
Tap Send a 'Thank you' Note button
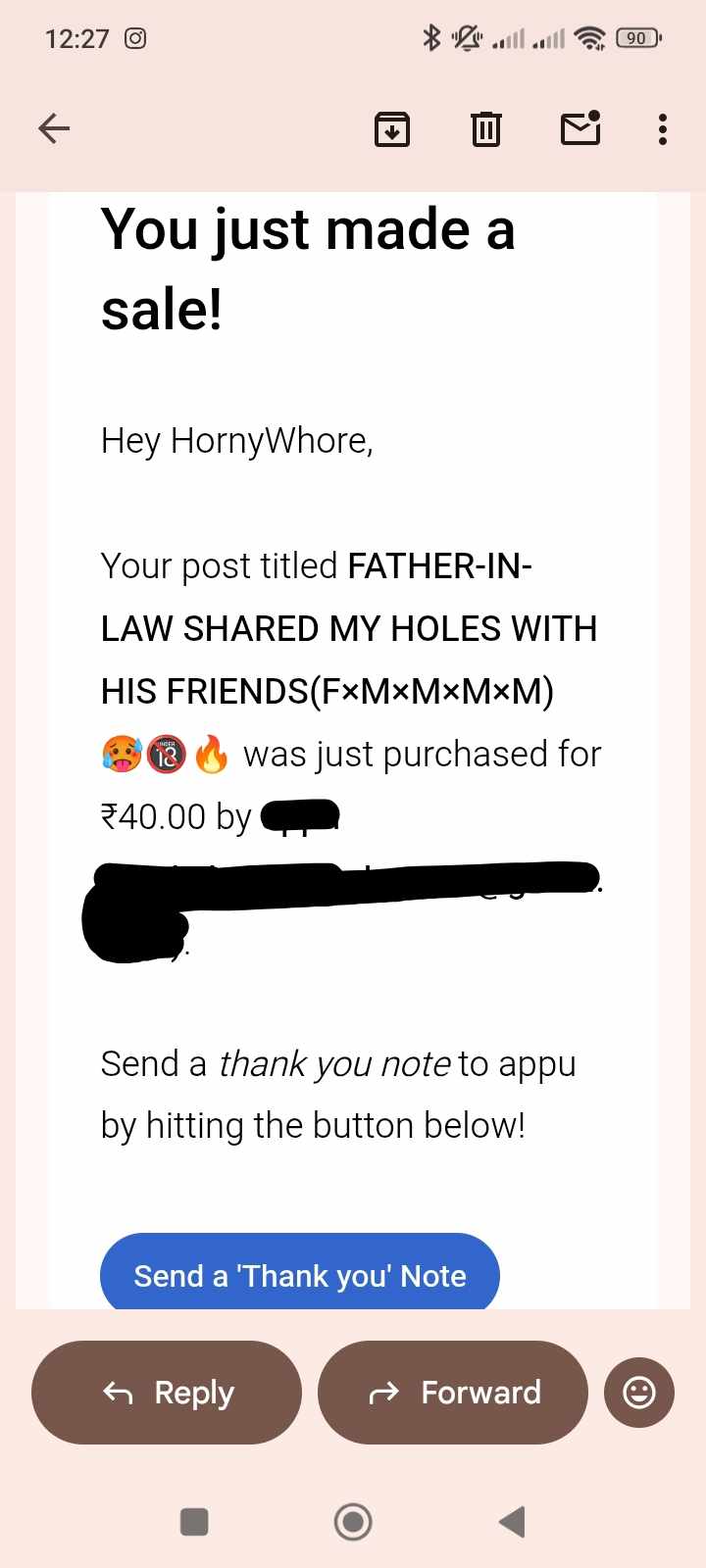pyautogui.click(x=299, y=1274)
